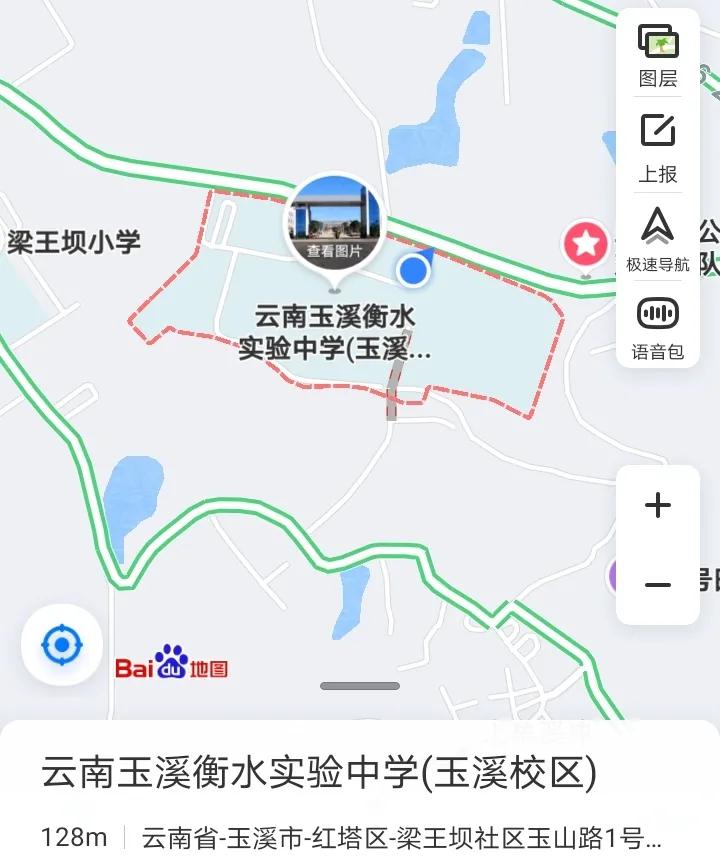The height and width of the screenshot is (859, 720).
Task: Recenter map on my current location
Action: pyautogui.click(x=62, y=645)
